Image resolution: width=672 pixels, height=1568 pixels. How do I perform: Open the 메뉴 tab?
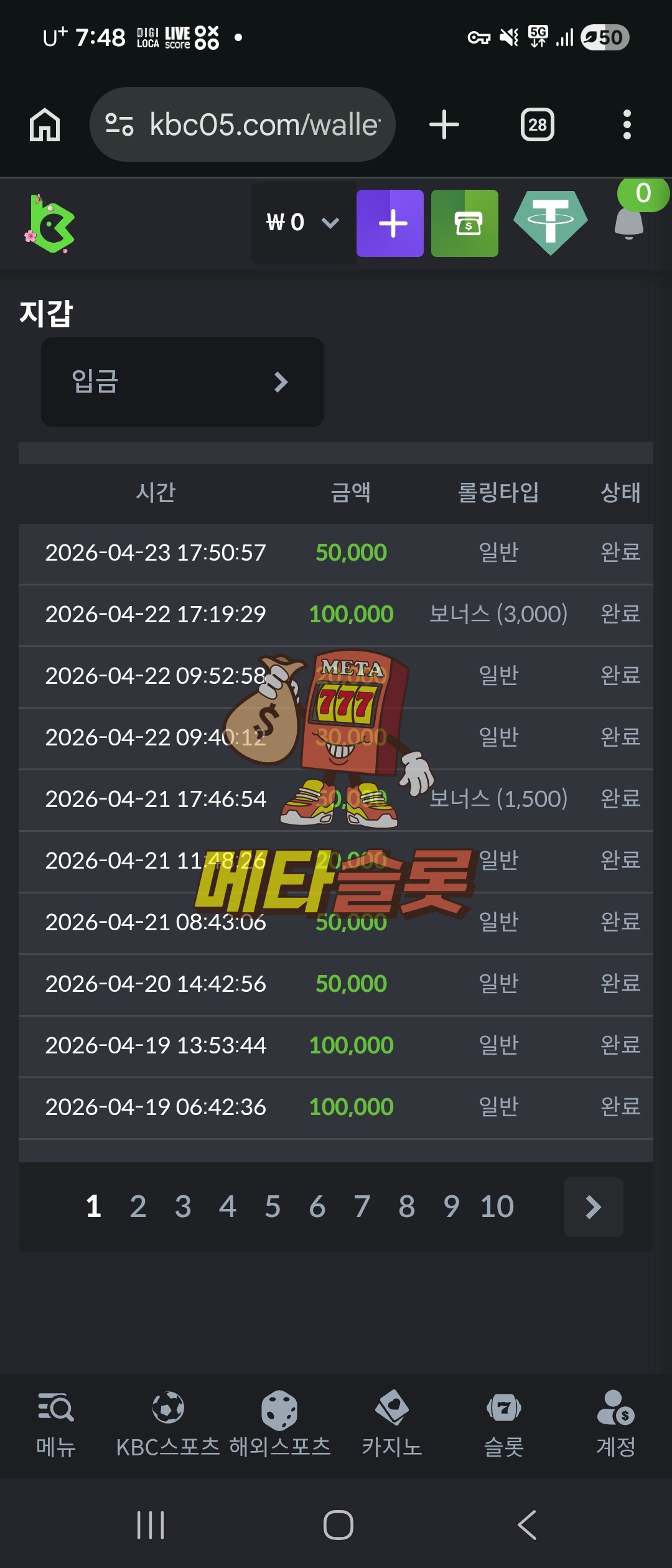tap(56, 1424)
